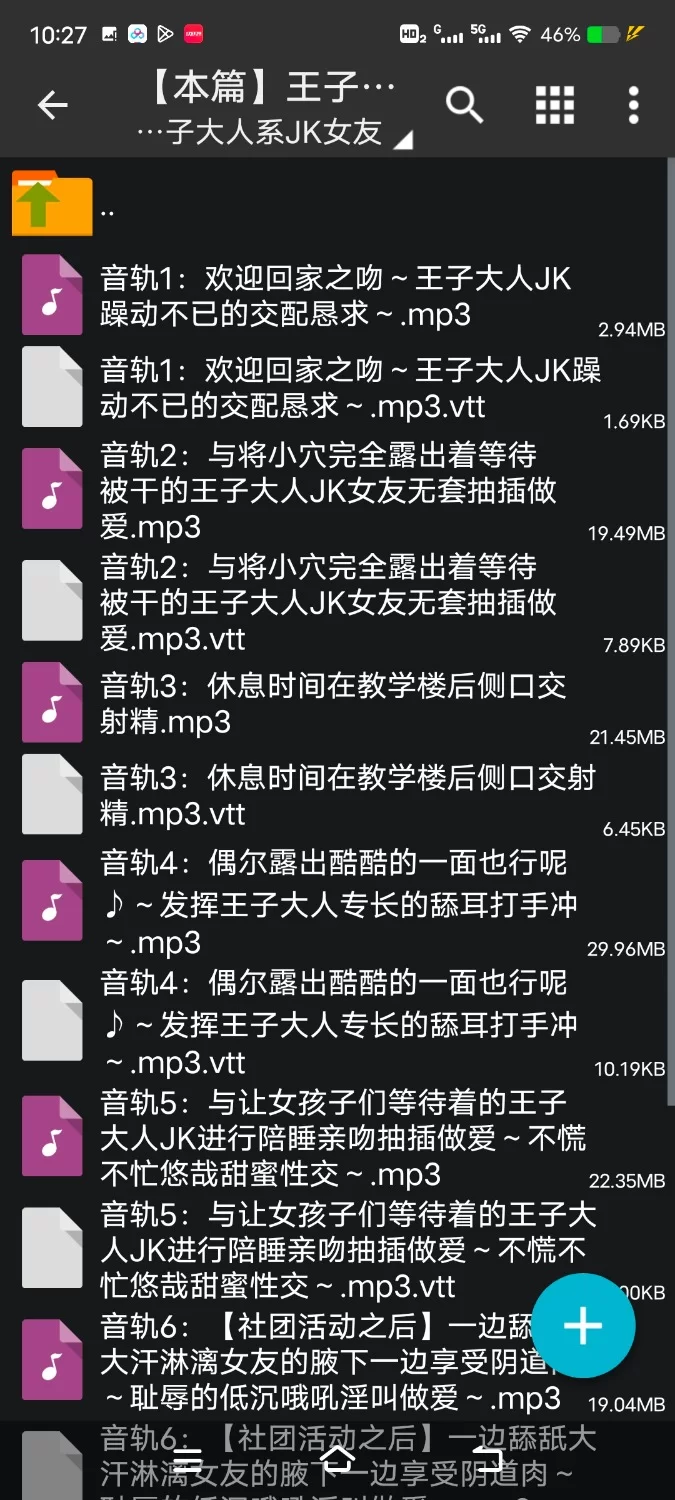
Task: Open the 1.69KB 音轨1 vtt file
Action: 335,388
